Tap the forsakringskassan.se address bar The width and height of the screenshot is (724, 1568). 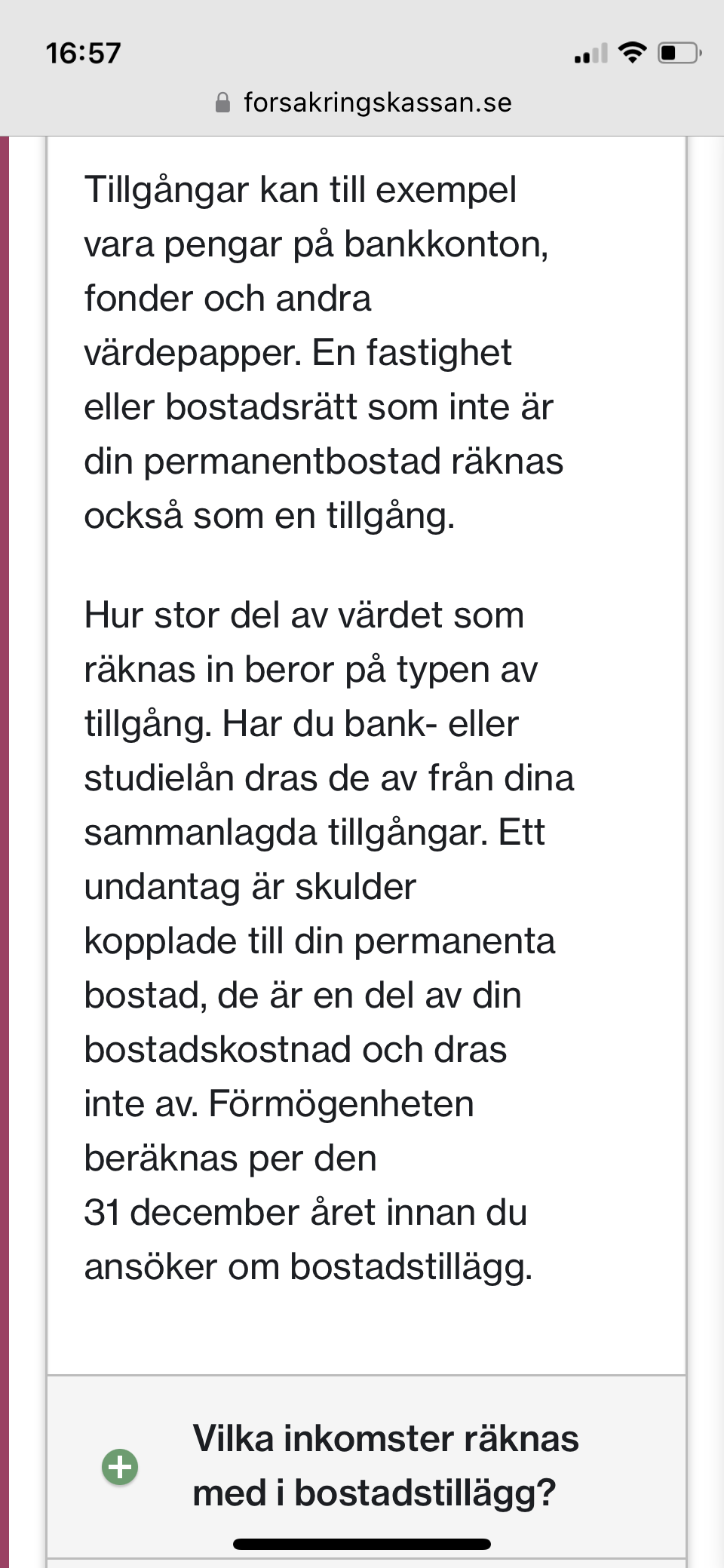click(363, 103)
